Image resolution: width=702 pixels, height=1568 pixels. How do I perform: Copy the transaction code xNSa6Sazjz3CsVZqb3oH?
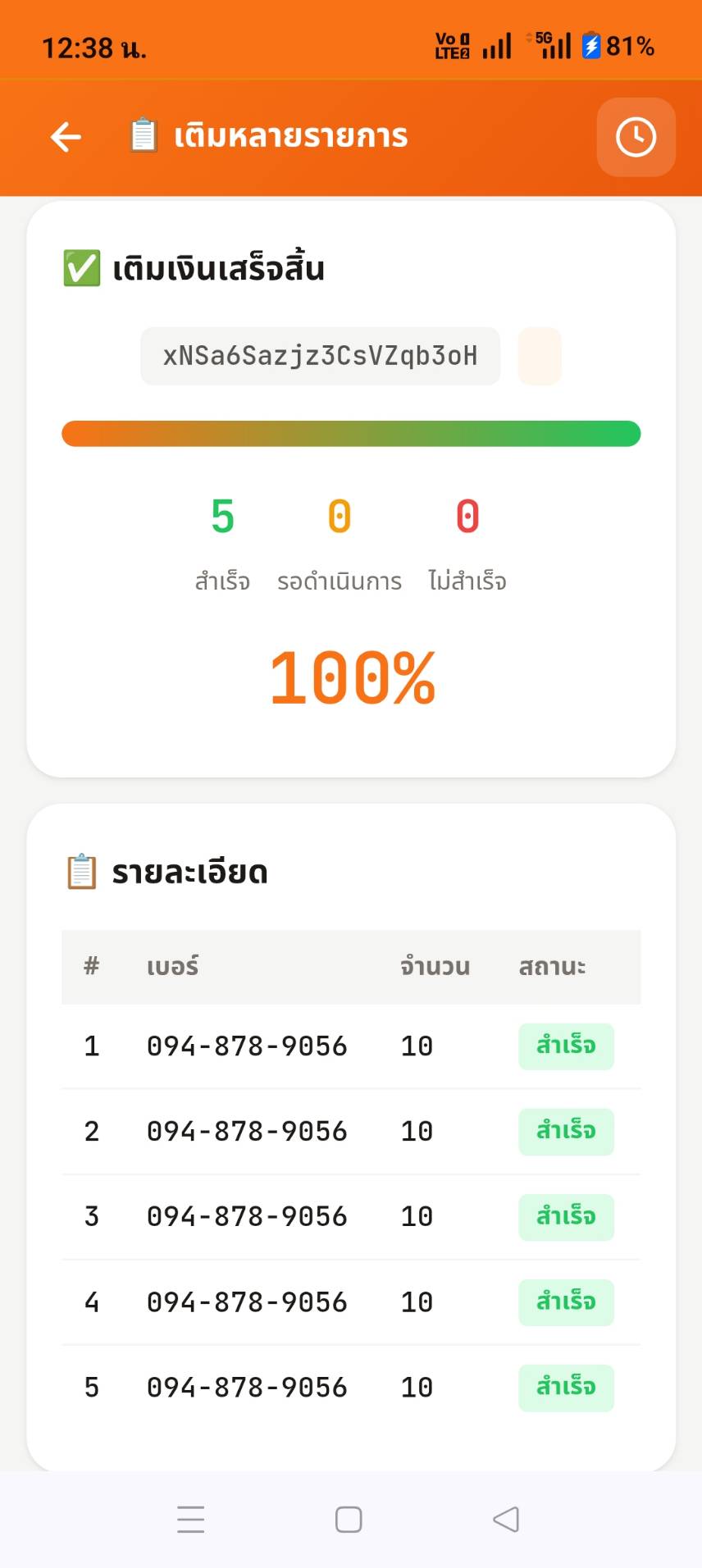click(539, 356)
